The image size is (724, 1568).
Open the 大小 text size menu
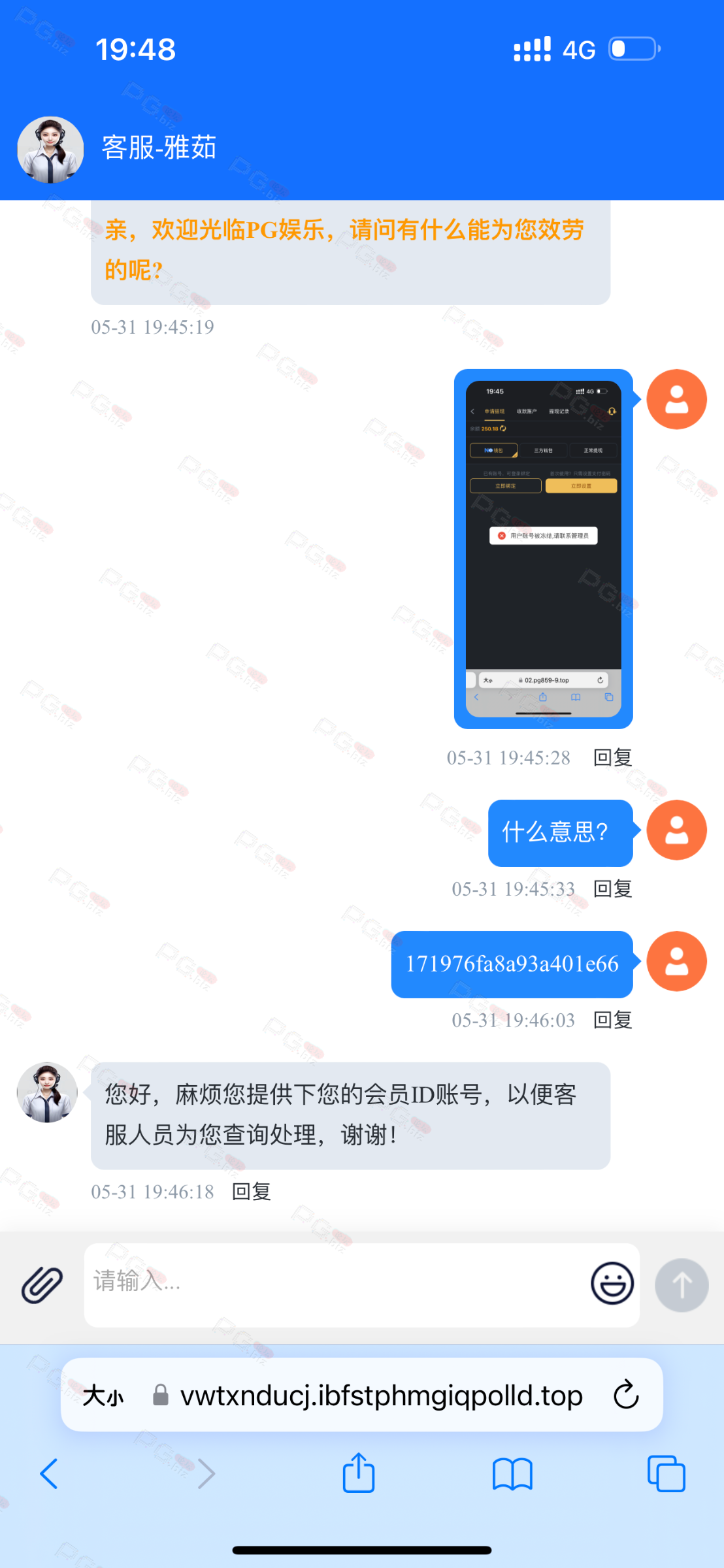click(103, 1396)
